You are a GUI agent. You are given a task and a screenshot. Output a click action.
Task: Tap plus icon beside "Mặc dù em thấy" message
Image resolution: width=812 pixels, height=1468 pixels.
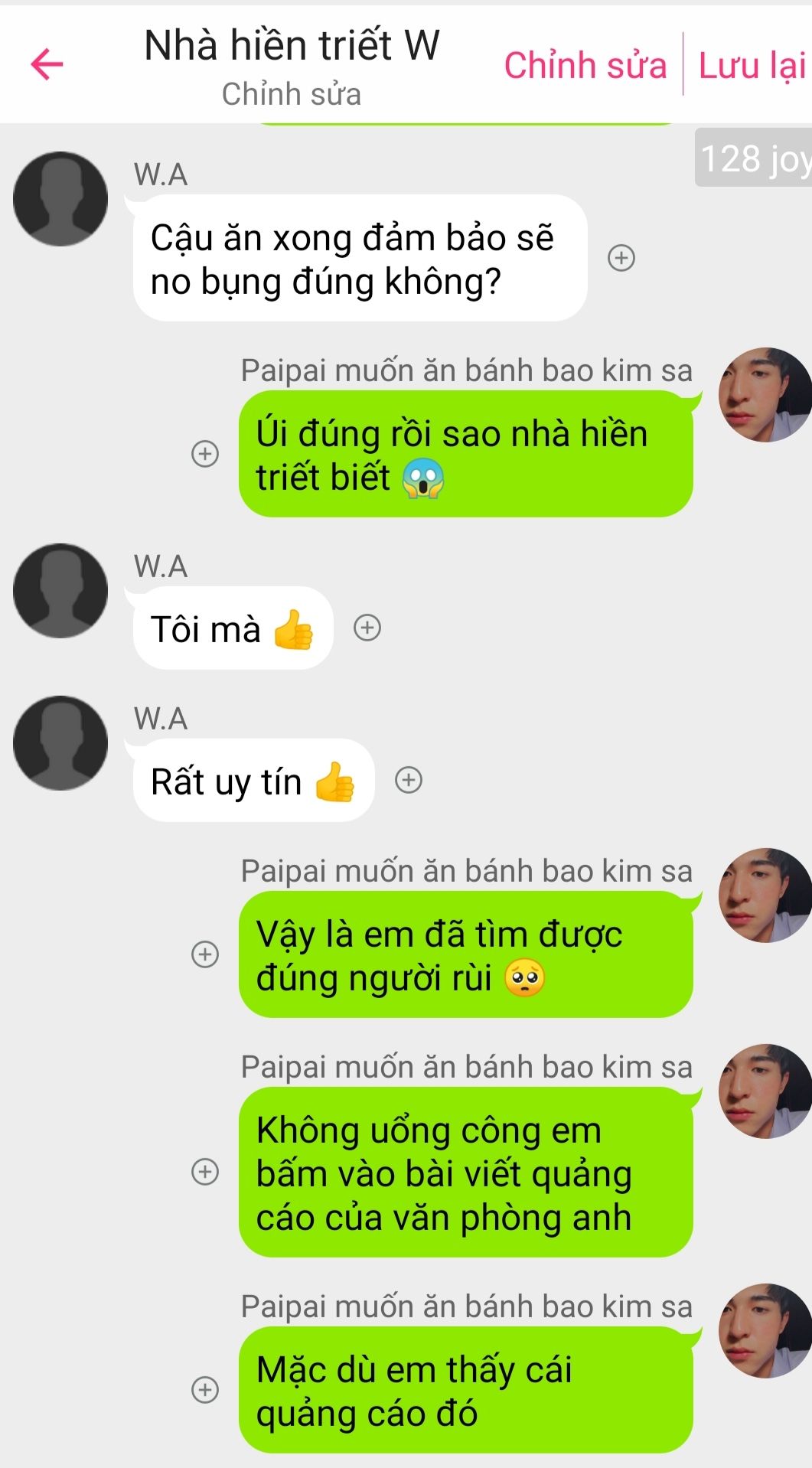pyautogui.click(x=204, y=1390)
